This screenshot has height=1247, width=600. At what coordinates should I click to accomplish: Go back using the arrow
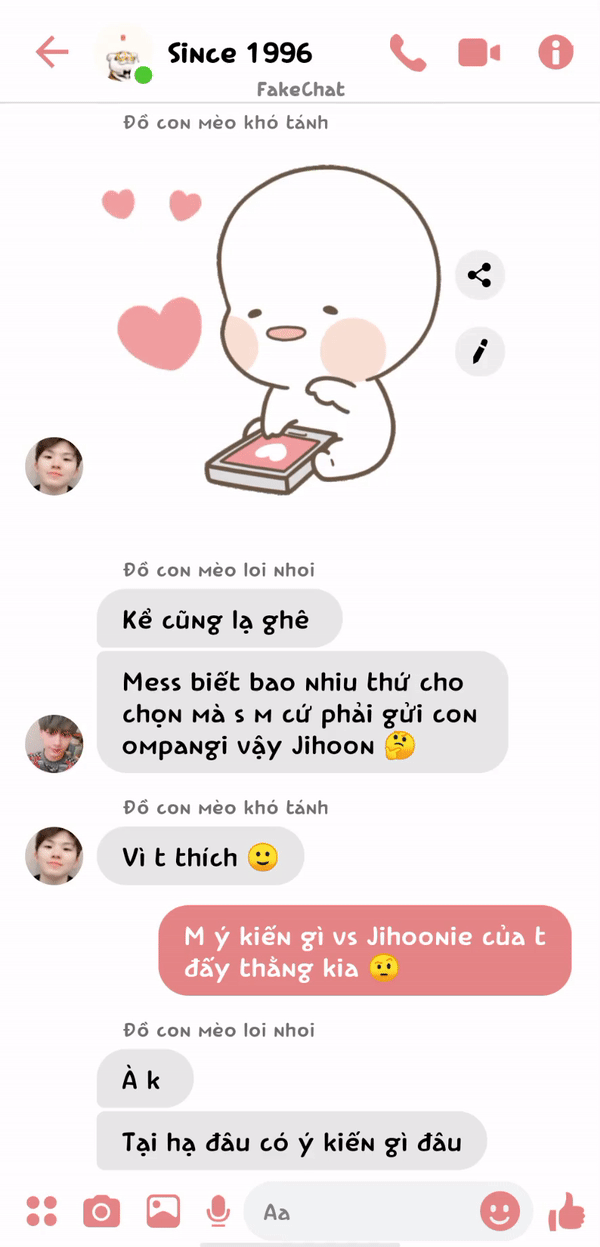(x=51, y=53)
